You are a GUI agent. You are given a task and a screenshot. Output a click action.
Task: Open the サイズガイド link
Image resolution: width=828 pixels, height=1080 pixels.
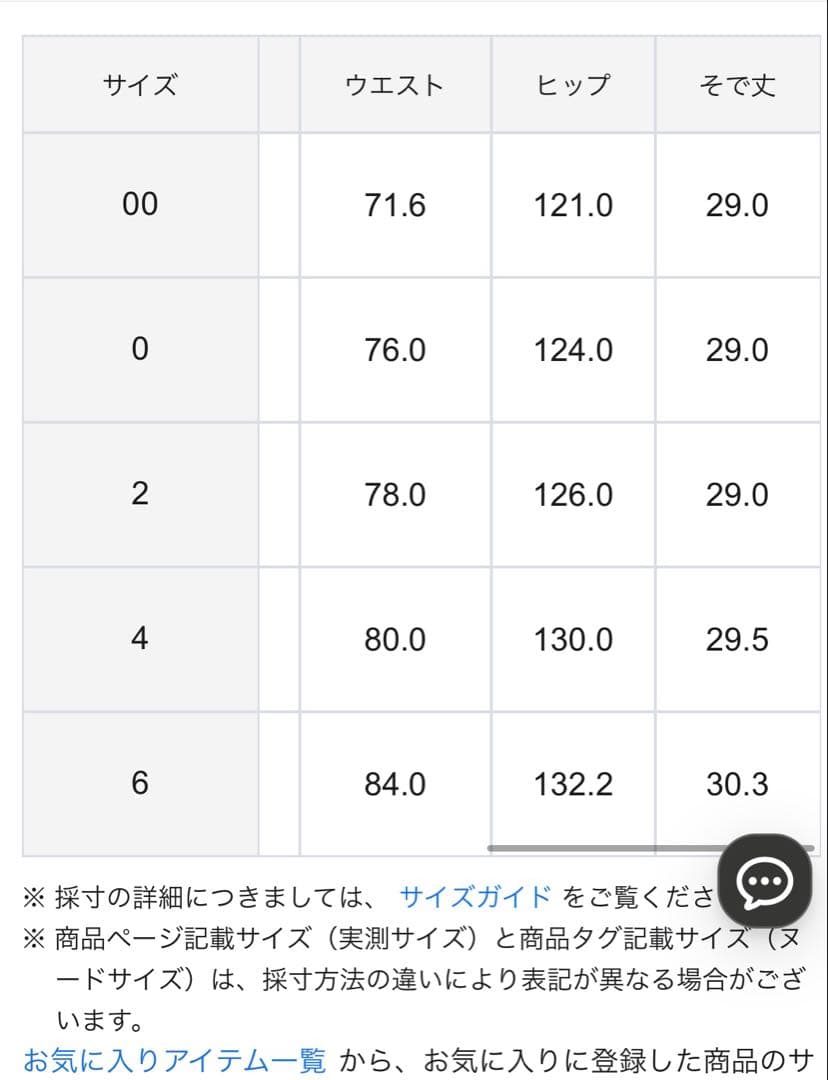[x=475, y=896]
